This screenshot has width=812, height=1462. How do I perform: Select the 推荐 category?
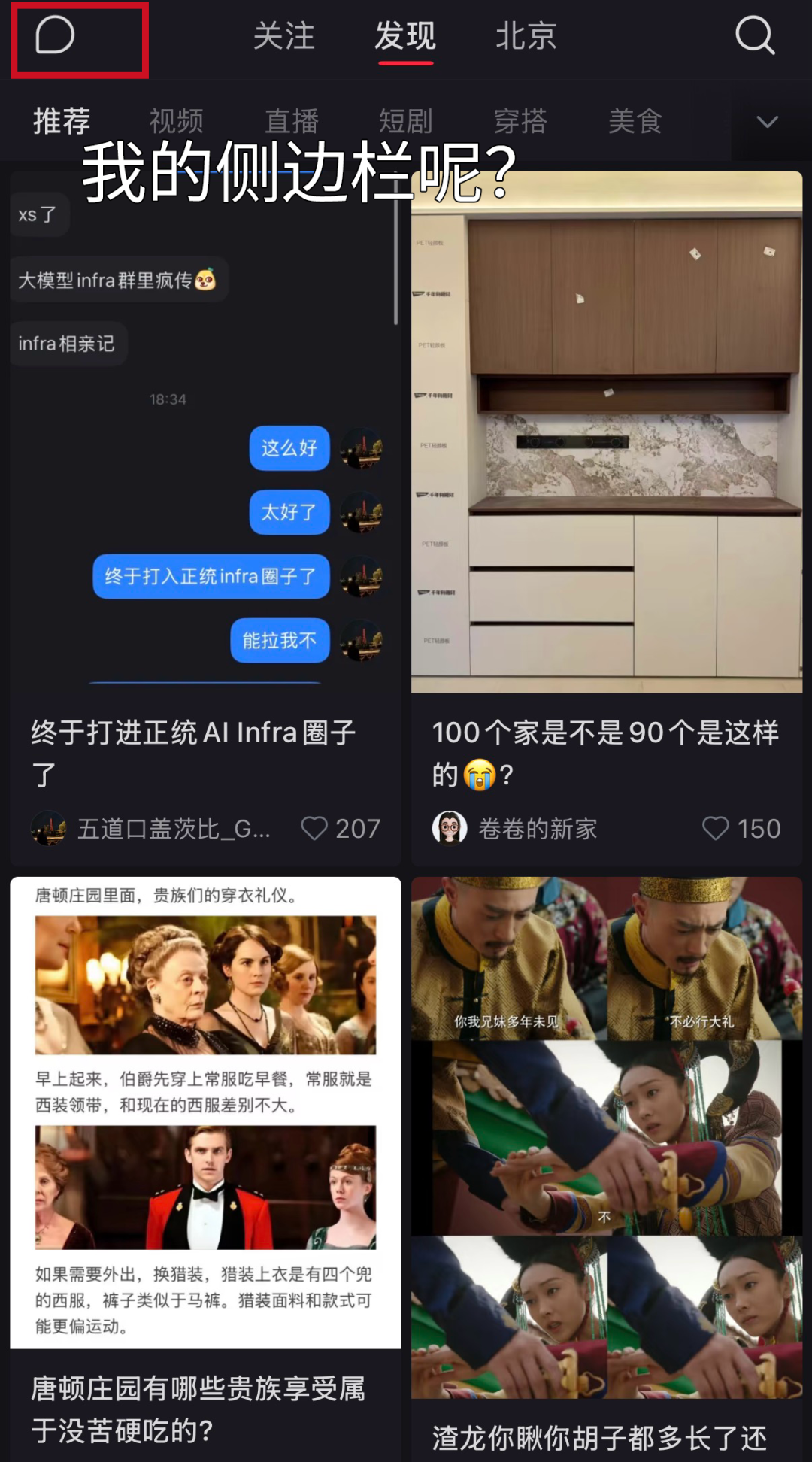pos(62,121)
